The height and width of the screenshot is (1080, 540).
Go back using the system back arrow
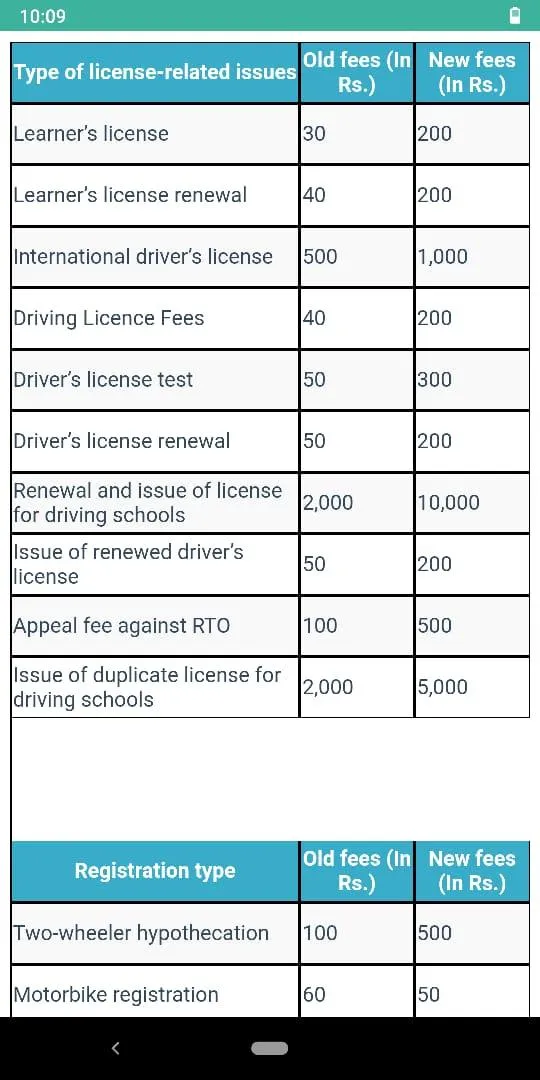coord(116,1048)
